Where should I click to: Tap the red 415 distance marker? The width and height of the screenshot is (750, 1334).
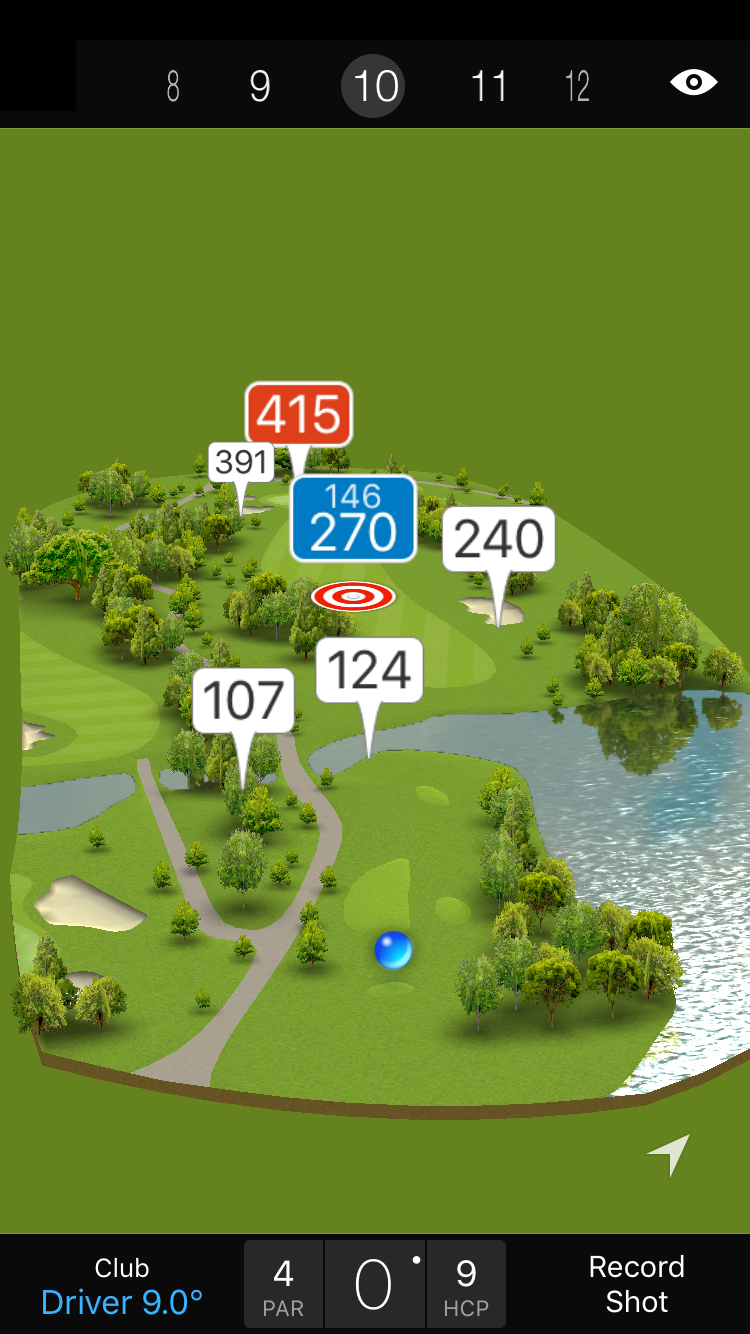(299, 413)
